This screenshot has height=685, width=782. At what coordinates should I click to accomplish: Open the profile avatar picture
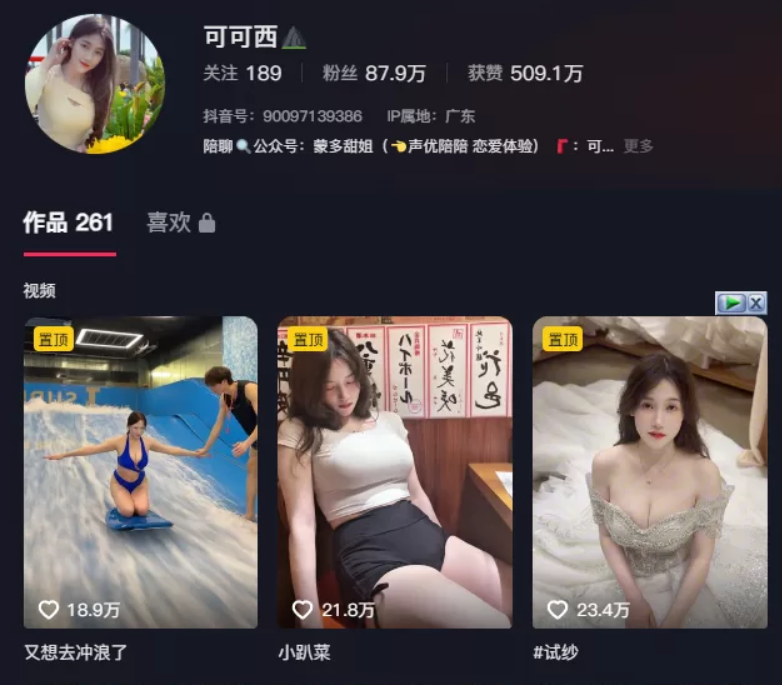[94, 83]
